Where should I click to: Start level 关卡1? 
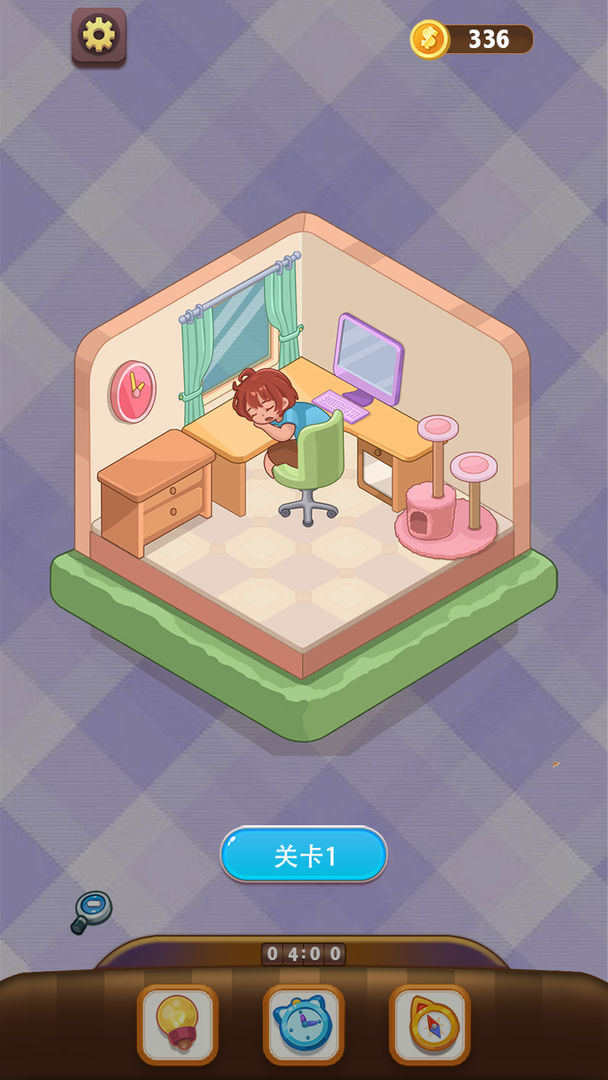point(303,855)
